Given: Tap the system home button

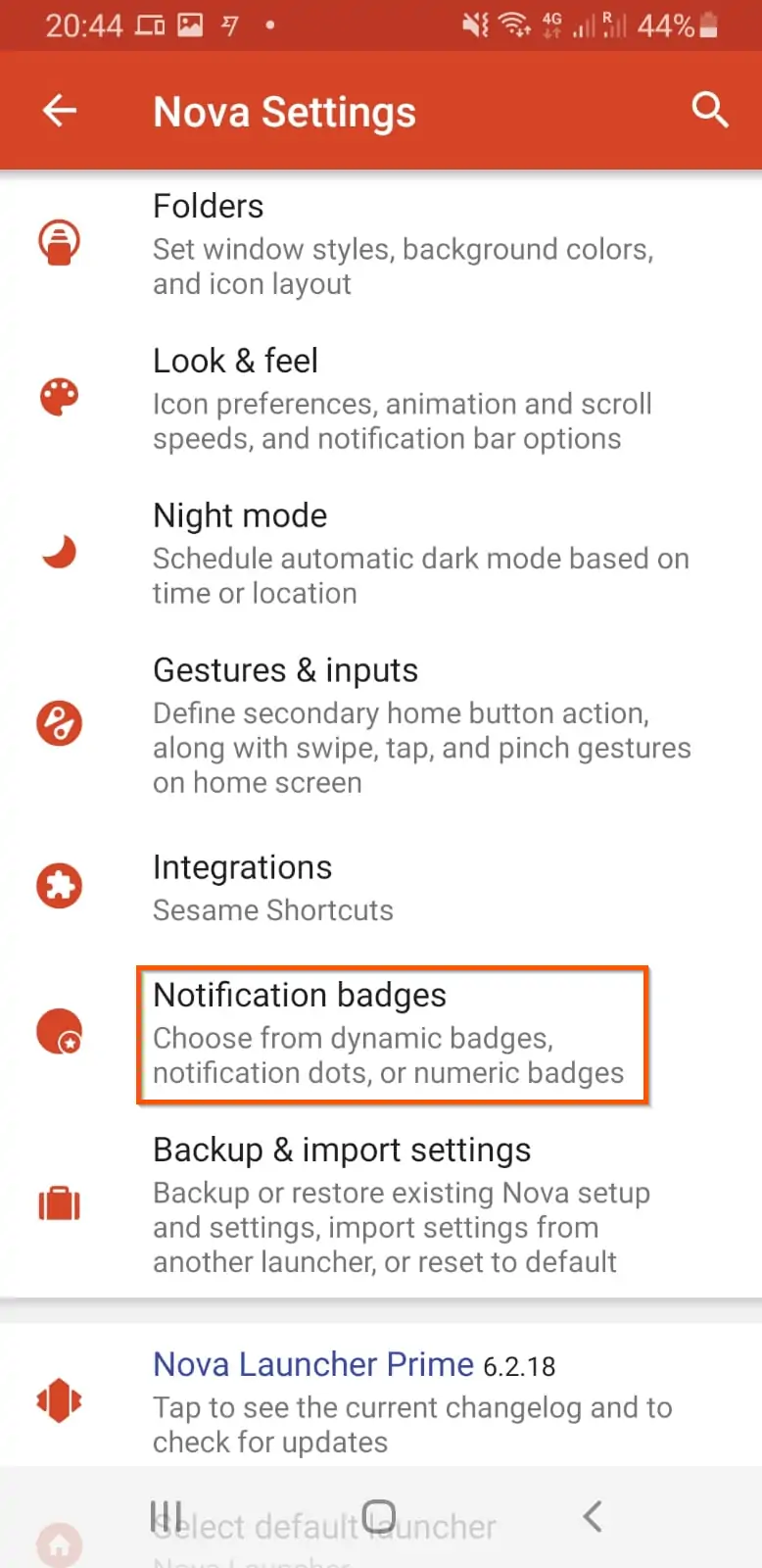Looking at the screenshot, I should tap(379, 1517).
